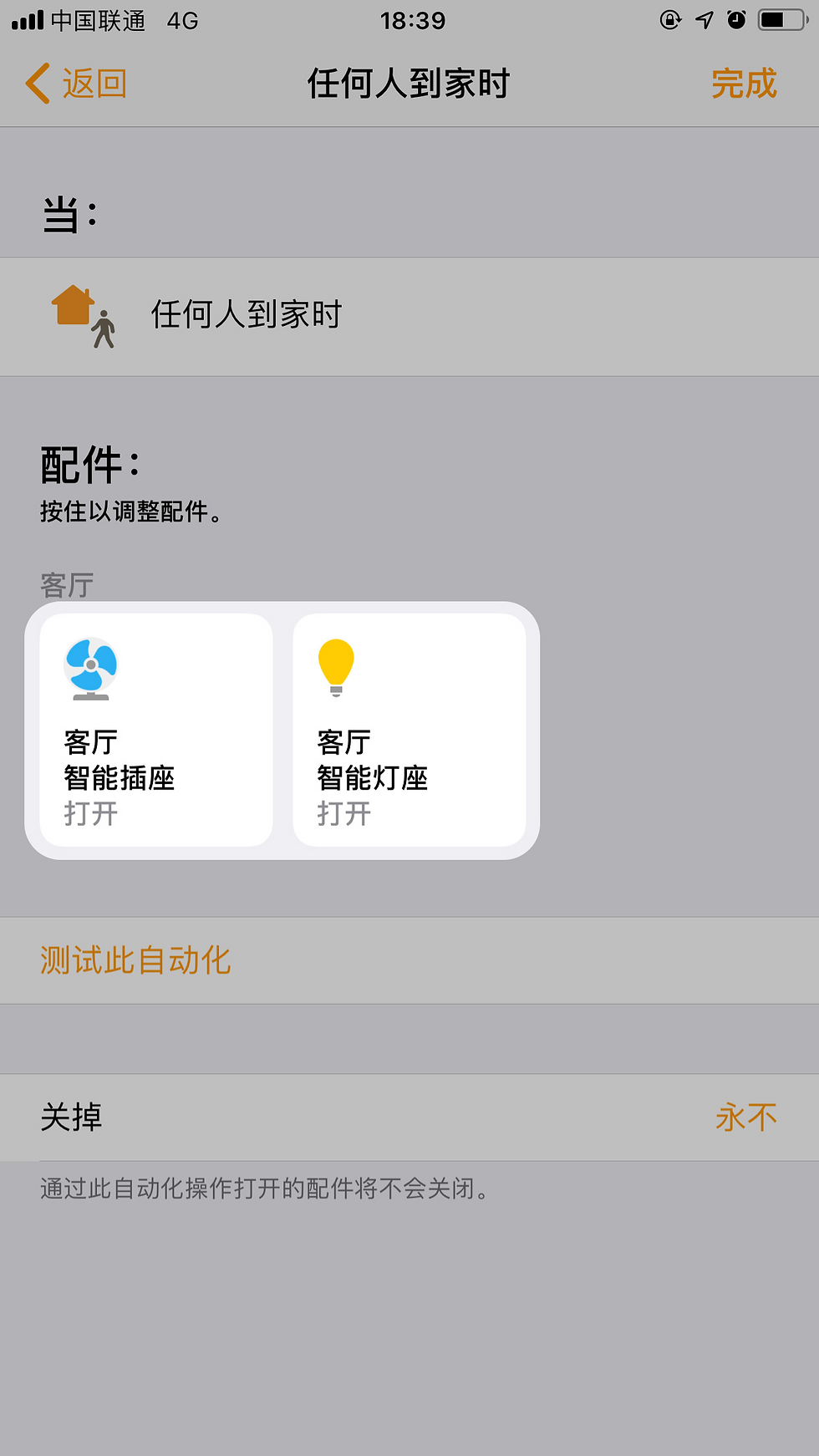The height and width of the screenshot is (1456, 819).
Task: Go back using the 返回 button
Action: tap(75, 84)
